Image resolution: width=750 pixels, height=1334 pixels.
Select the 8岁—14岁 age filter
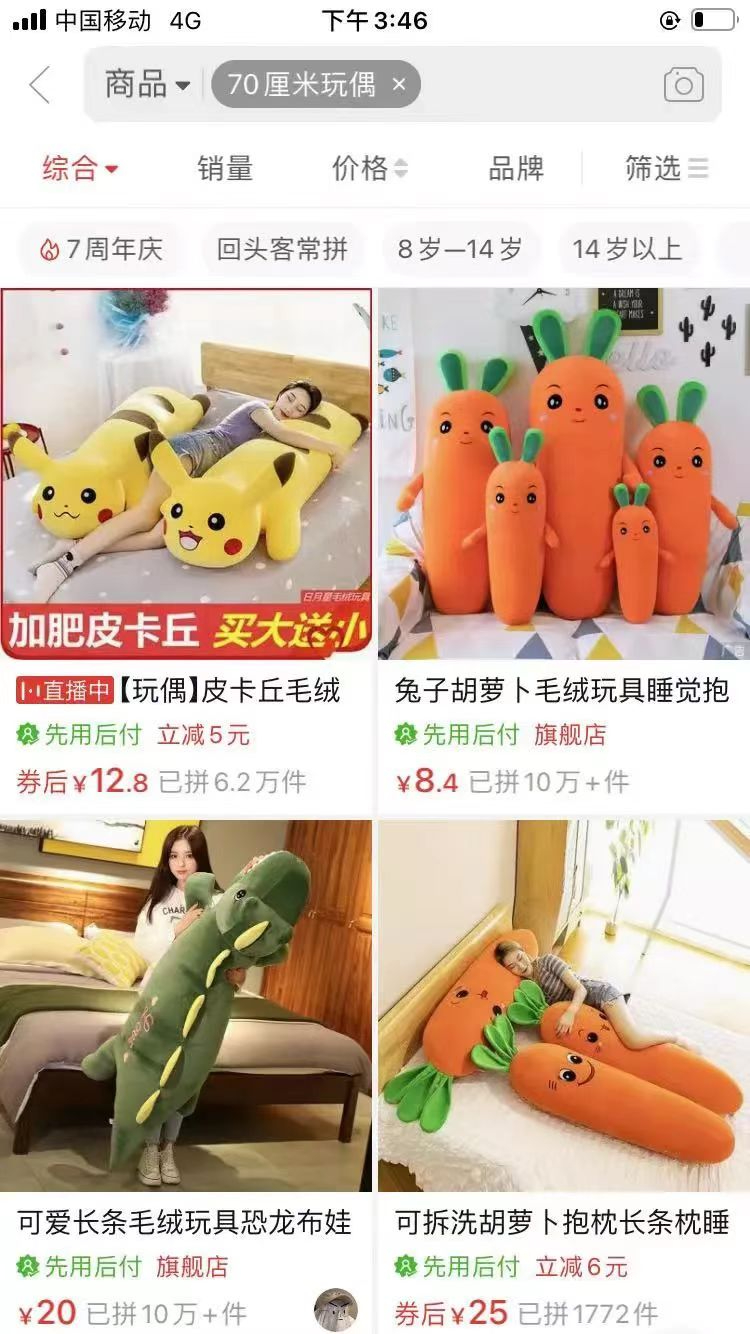click(x=460, y=249)
